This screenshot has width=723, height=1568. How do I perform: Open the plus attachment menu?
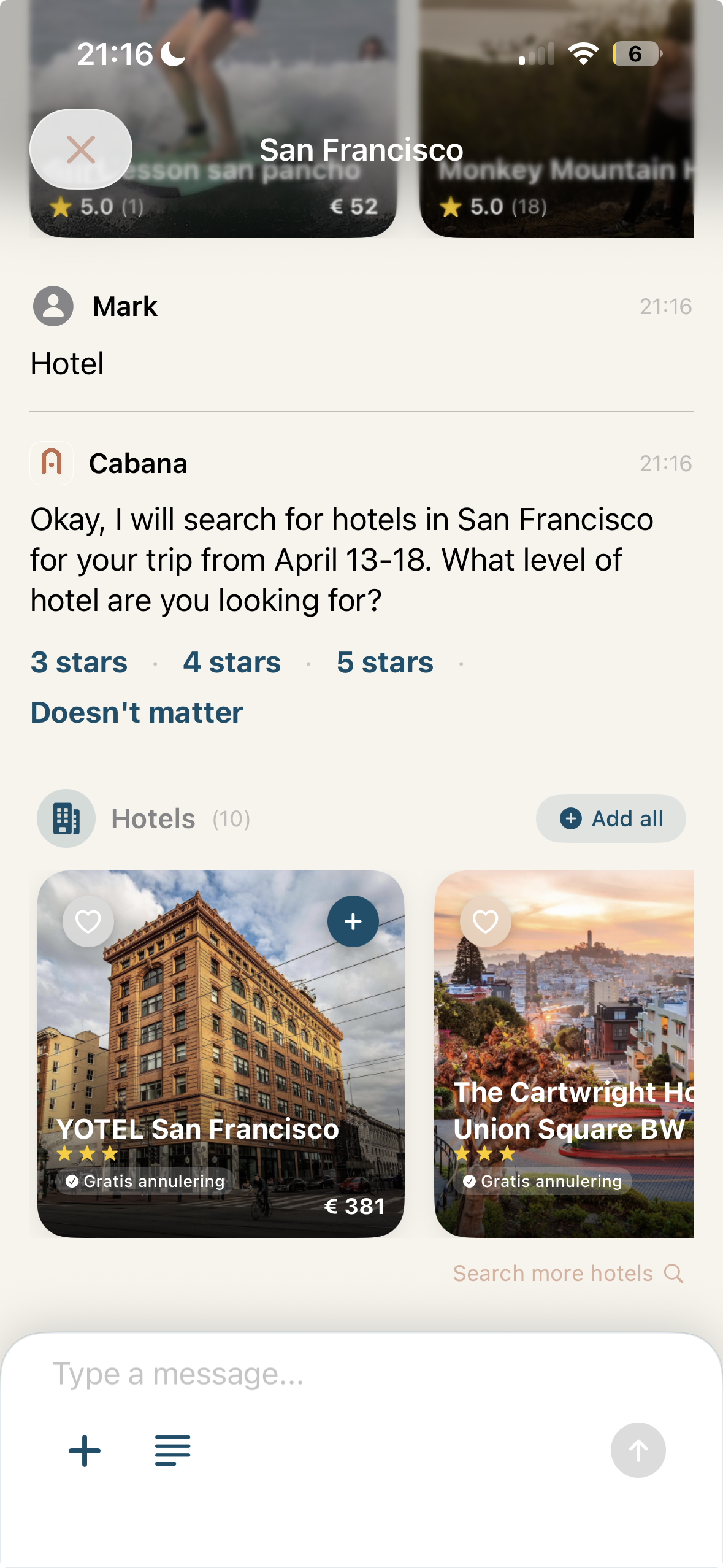click(x=85, y=1451)
